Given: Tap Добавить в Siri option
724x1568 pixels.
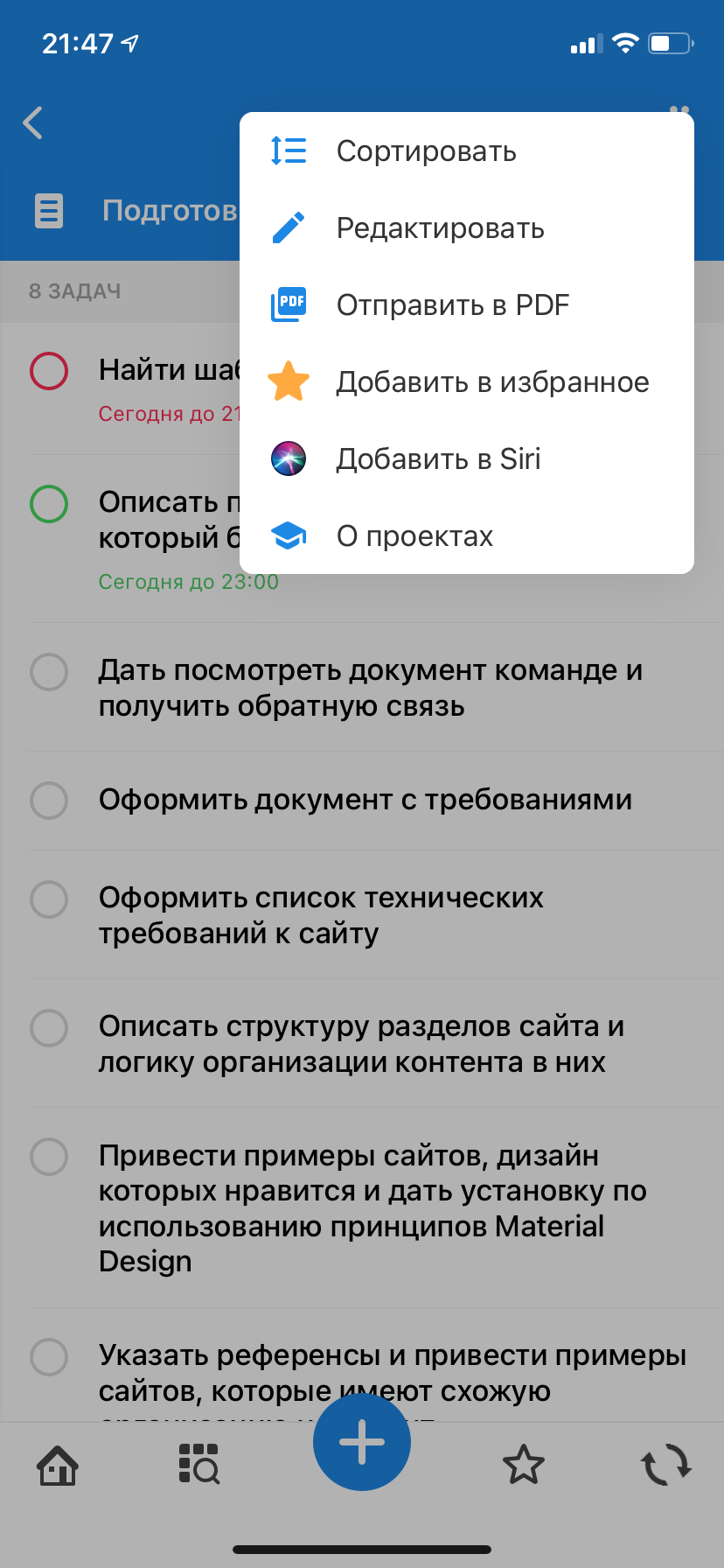Looking at the screenshot, I should tap(438, 459).
